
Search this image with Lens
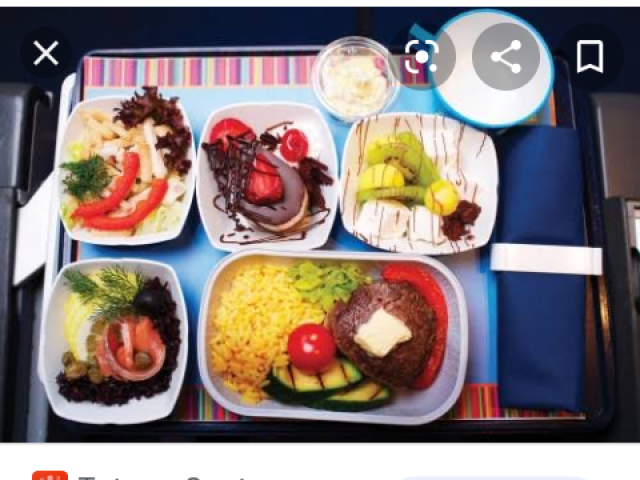(422, 57)
